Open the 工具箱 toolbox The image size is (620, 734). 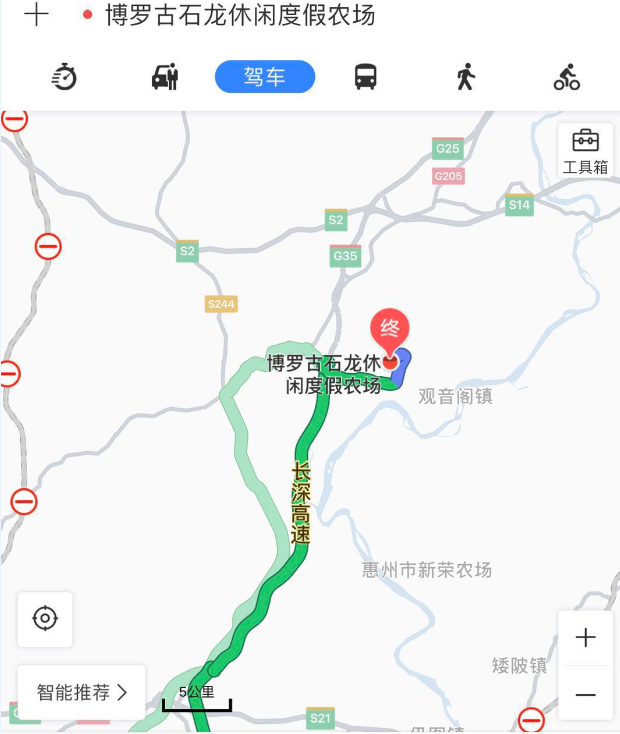point(585,151)
